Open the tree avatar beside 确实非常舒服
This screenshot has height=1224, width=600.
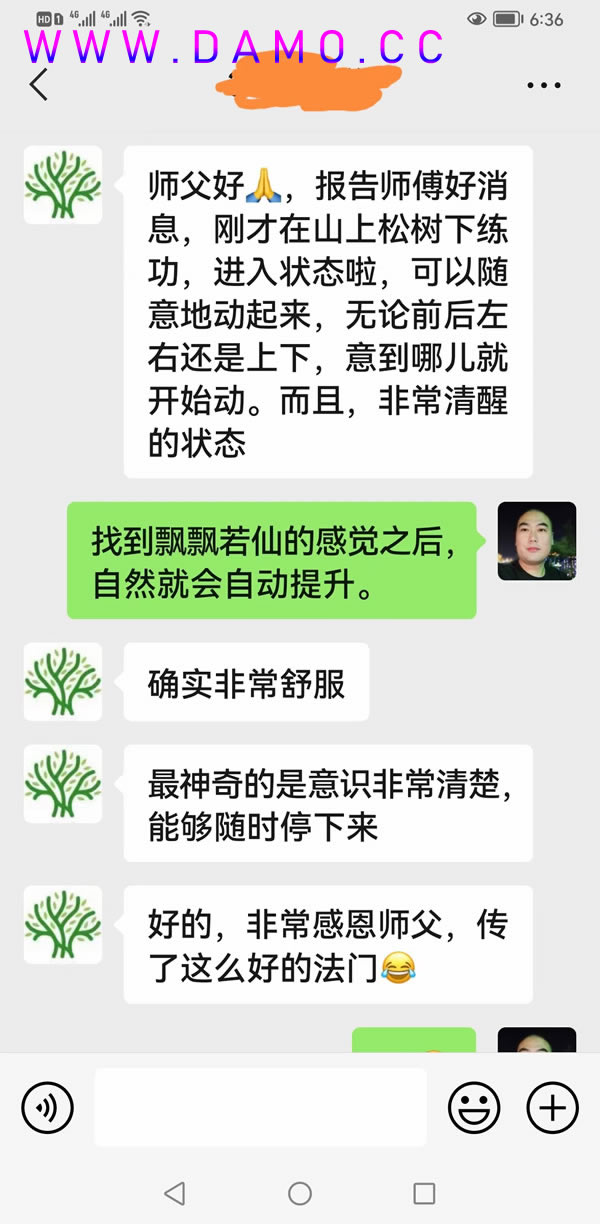click(63, 682)
